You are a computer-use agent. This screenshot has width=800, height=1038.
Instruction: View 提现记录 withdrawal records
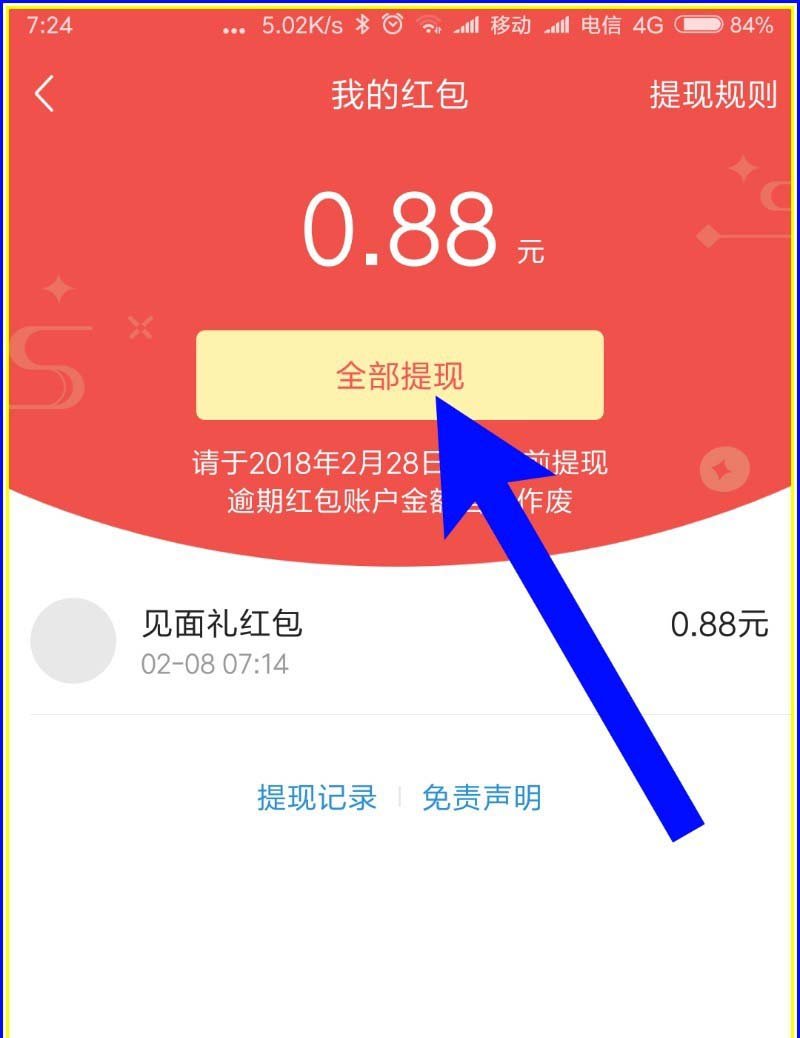[x=317, y=797]
